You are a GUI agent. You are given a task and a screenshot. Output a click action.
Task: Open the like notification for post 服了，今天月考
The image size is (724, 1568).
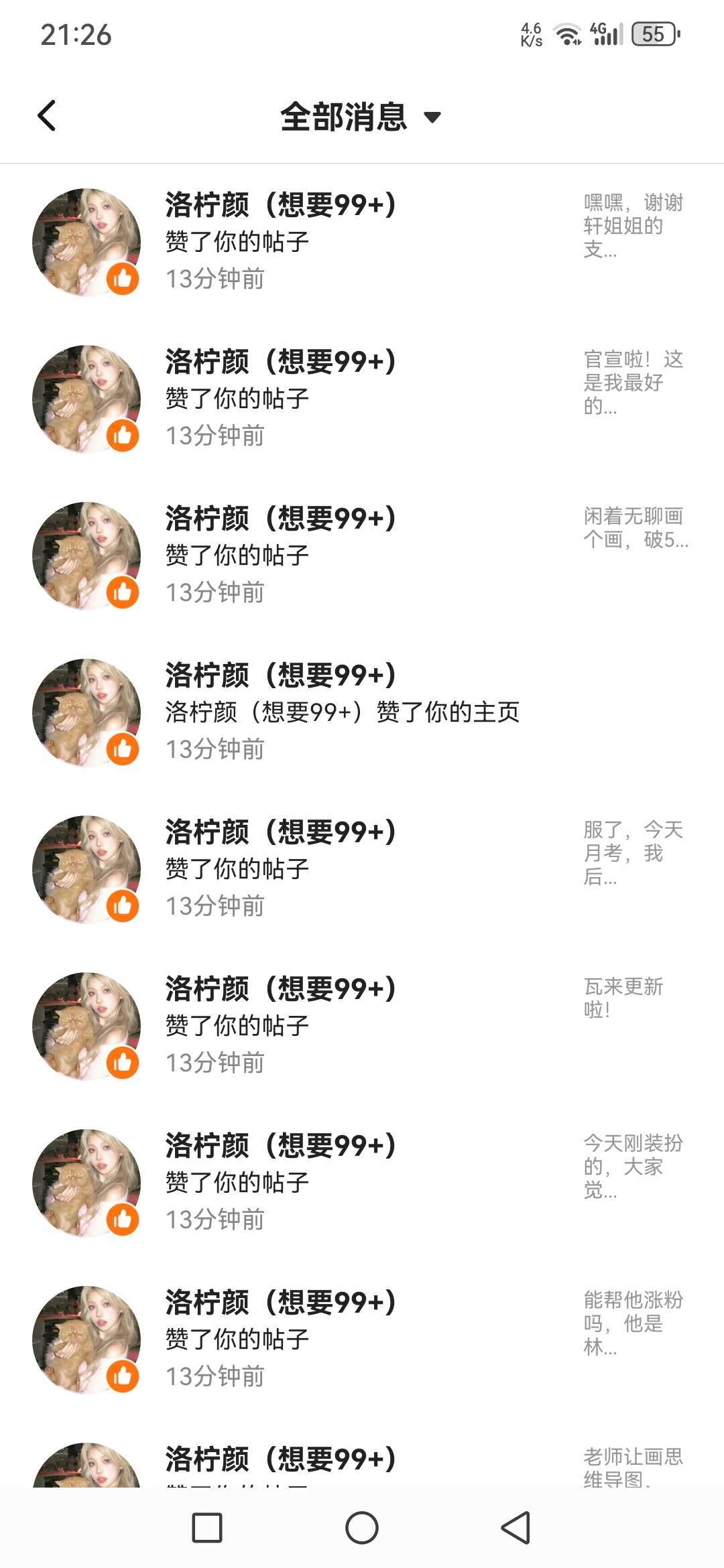coord(362,868)
